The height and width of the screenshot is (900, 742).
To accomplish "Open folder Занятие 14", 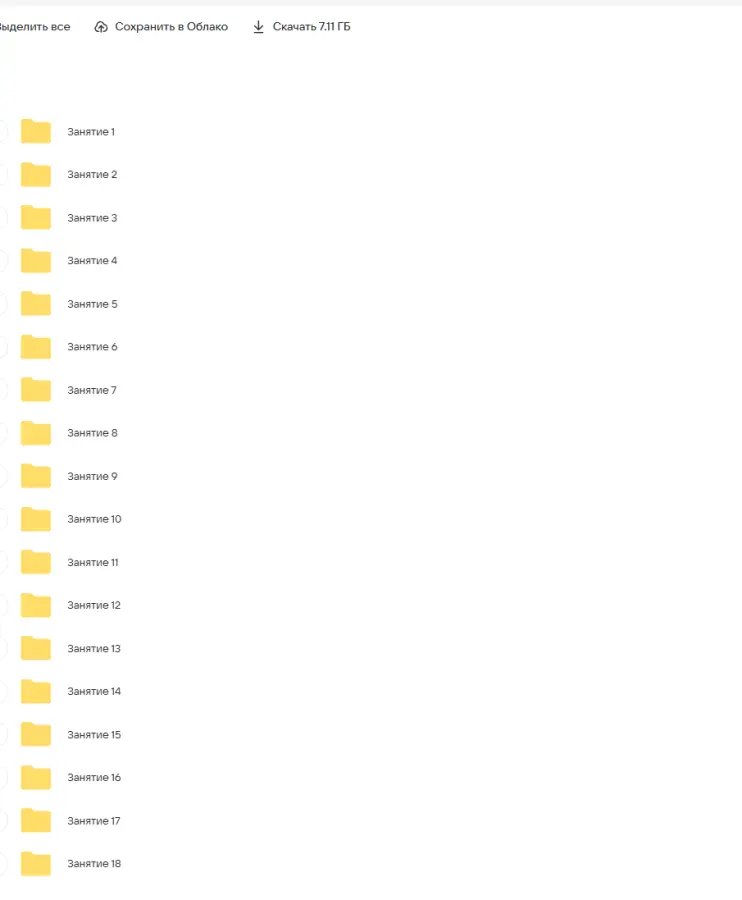I will click(94, 691).
